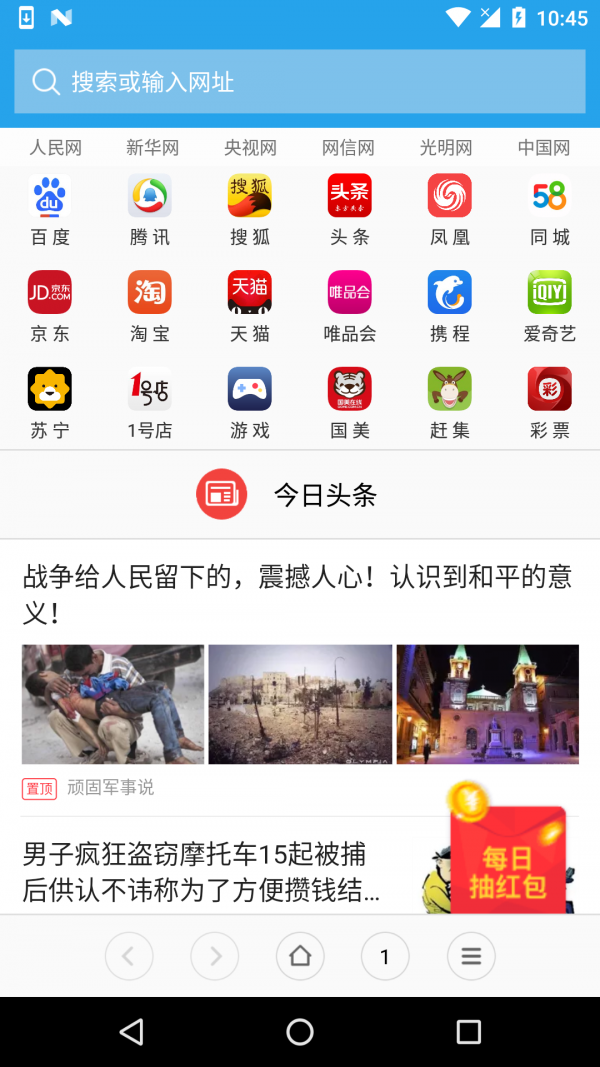Image resolution: width=600 pixels, height=1067 pixels.
Task: Tap the search or URL input box
Action: (x=299, y=82)
